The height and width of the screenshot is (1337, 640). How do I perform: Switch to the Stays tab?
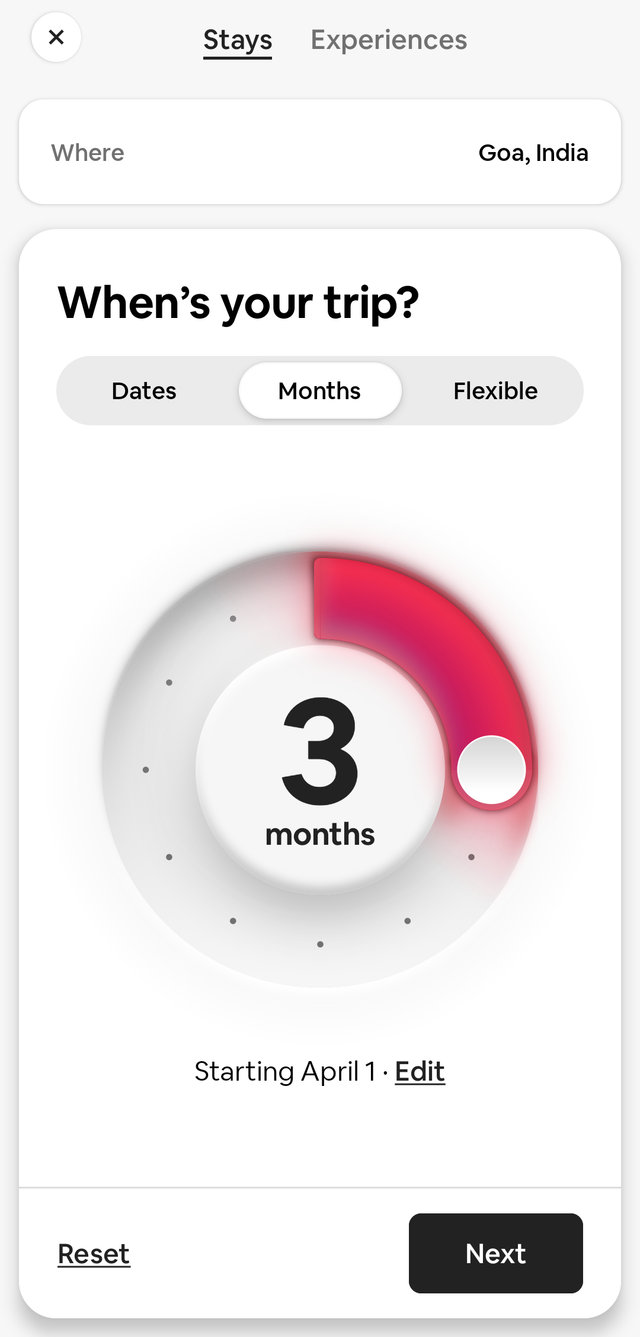pyautogui.click(x=237, y=40)
